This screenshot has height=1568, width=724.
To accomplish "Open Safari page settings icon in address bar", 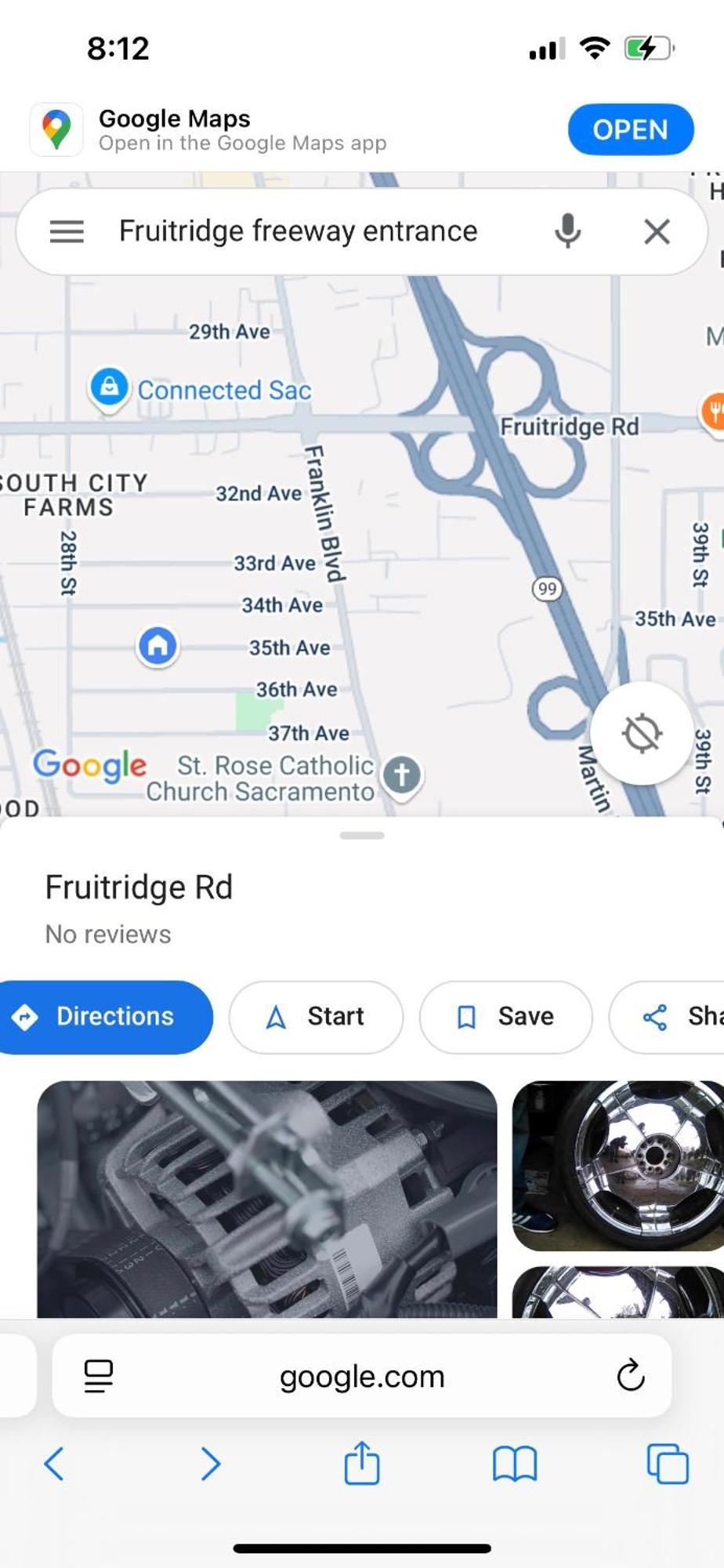I will click(x=99, y=1376).
